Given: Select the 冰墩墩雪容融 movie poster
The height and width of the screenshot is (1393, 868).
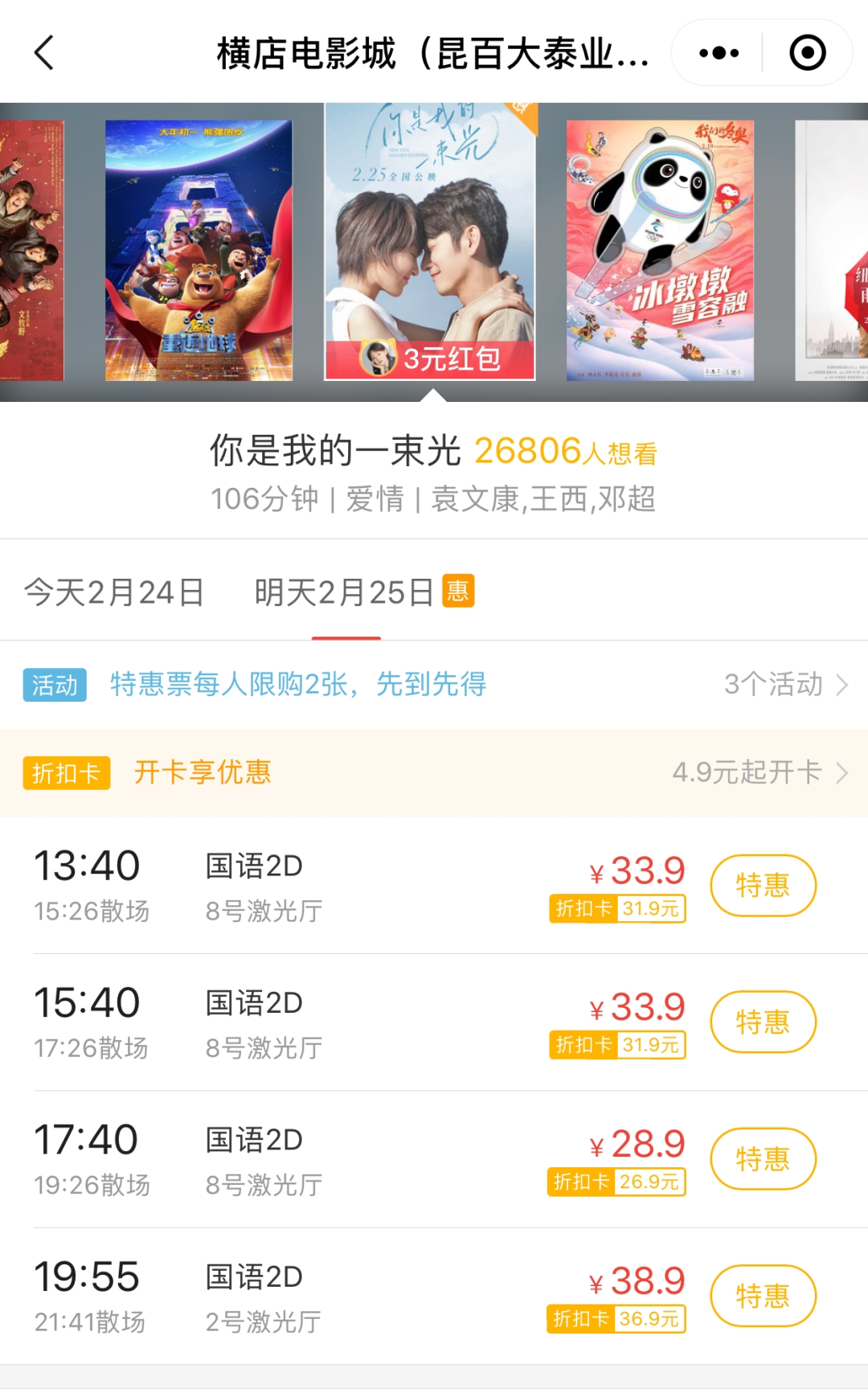Looking at the screenshot, I should click(660, 250).
